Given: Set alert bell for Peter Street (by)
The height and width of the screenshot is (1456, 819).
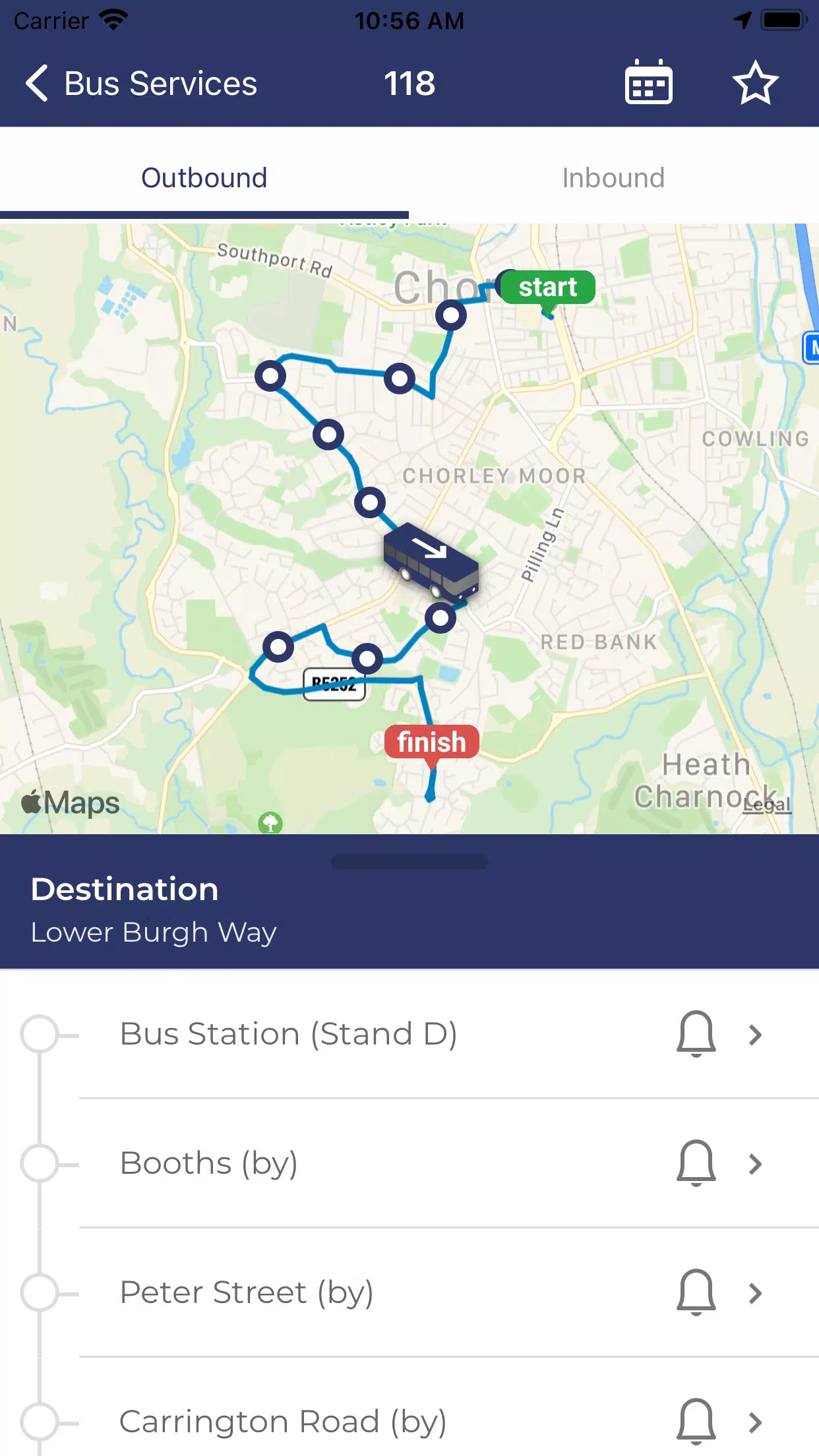Looking at the screenshot, I should pos(696,1292).
